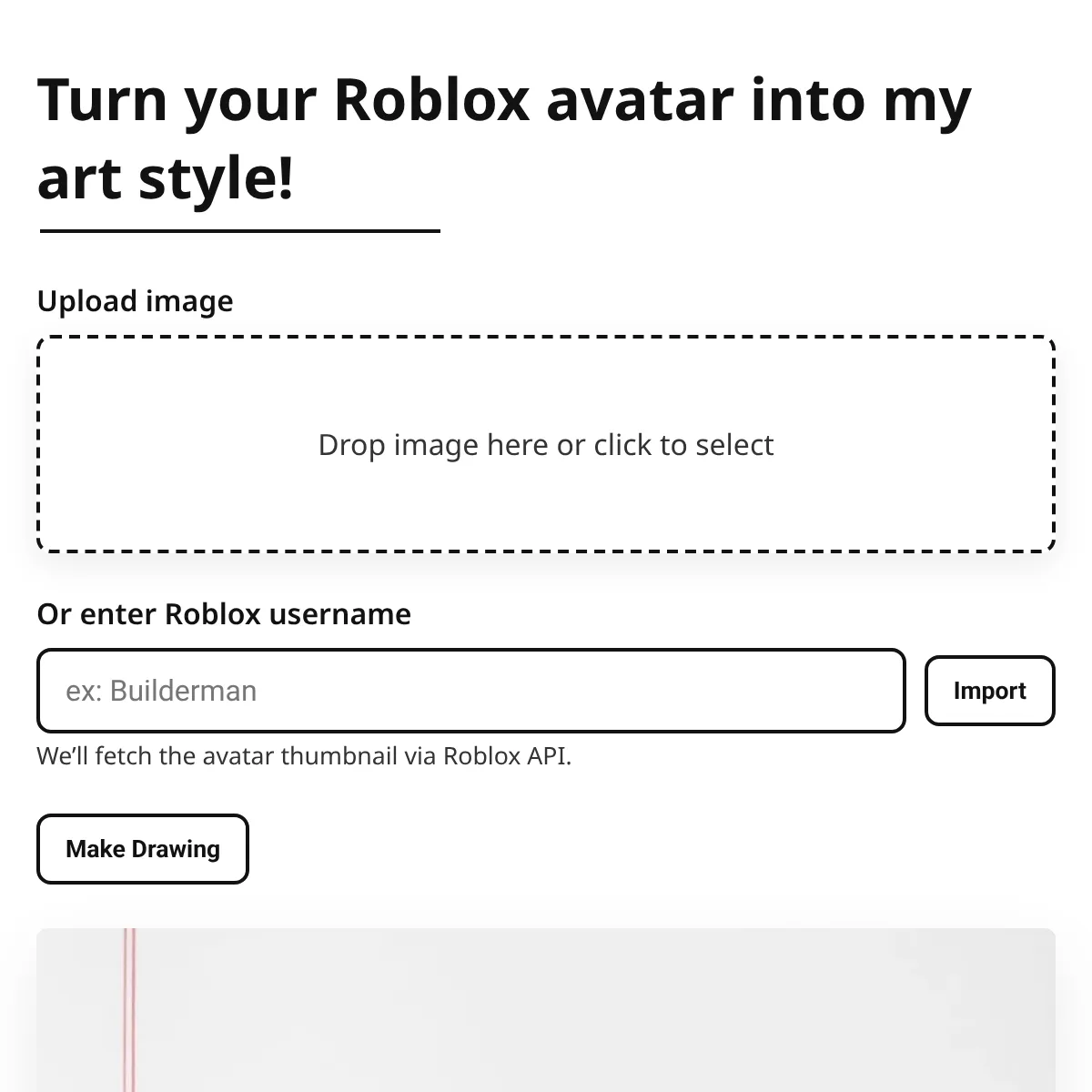Tap the drop image upload area

546,444
